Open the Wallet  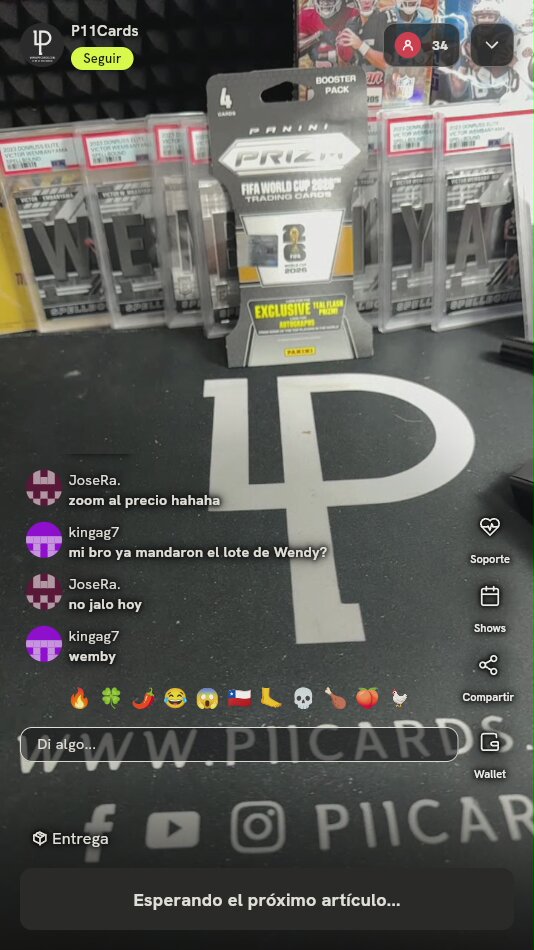pyautogui.click(x=490, y=756)
